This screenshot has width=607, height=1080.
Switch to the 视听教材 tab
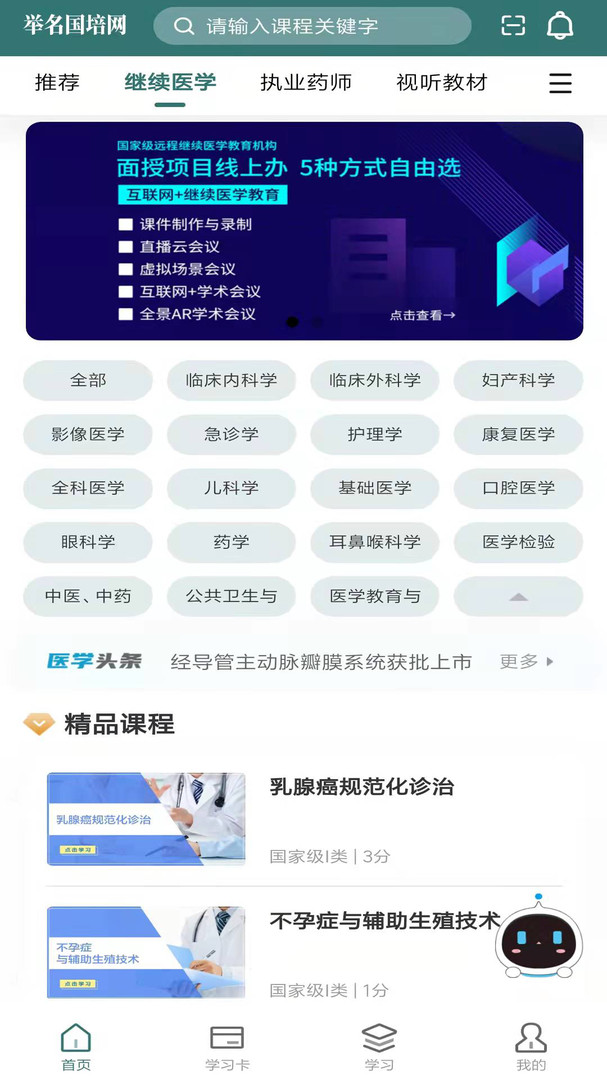[x=442, y=83]
